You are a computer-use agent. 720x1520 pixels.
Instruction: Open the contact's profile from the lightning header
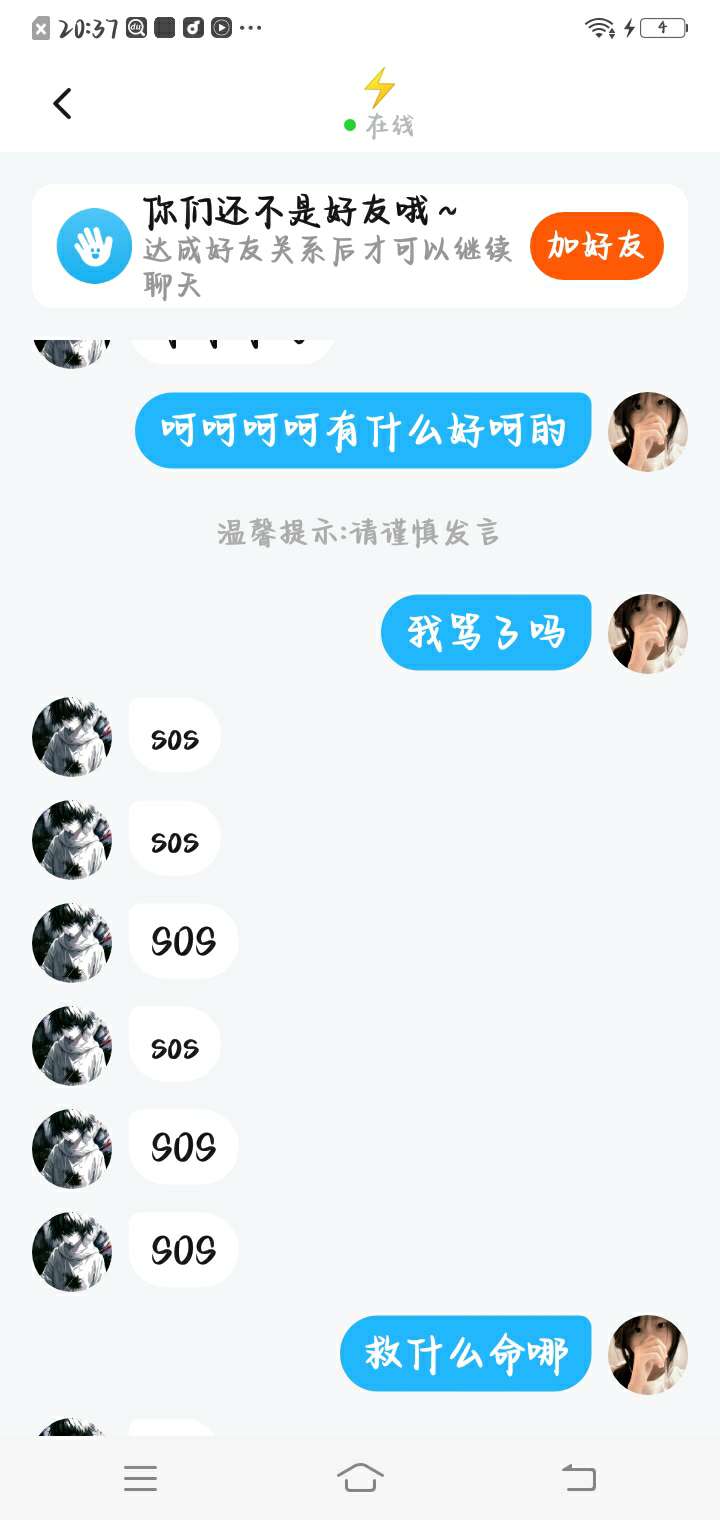point(379,88)
